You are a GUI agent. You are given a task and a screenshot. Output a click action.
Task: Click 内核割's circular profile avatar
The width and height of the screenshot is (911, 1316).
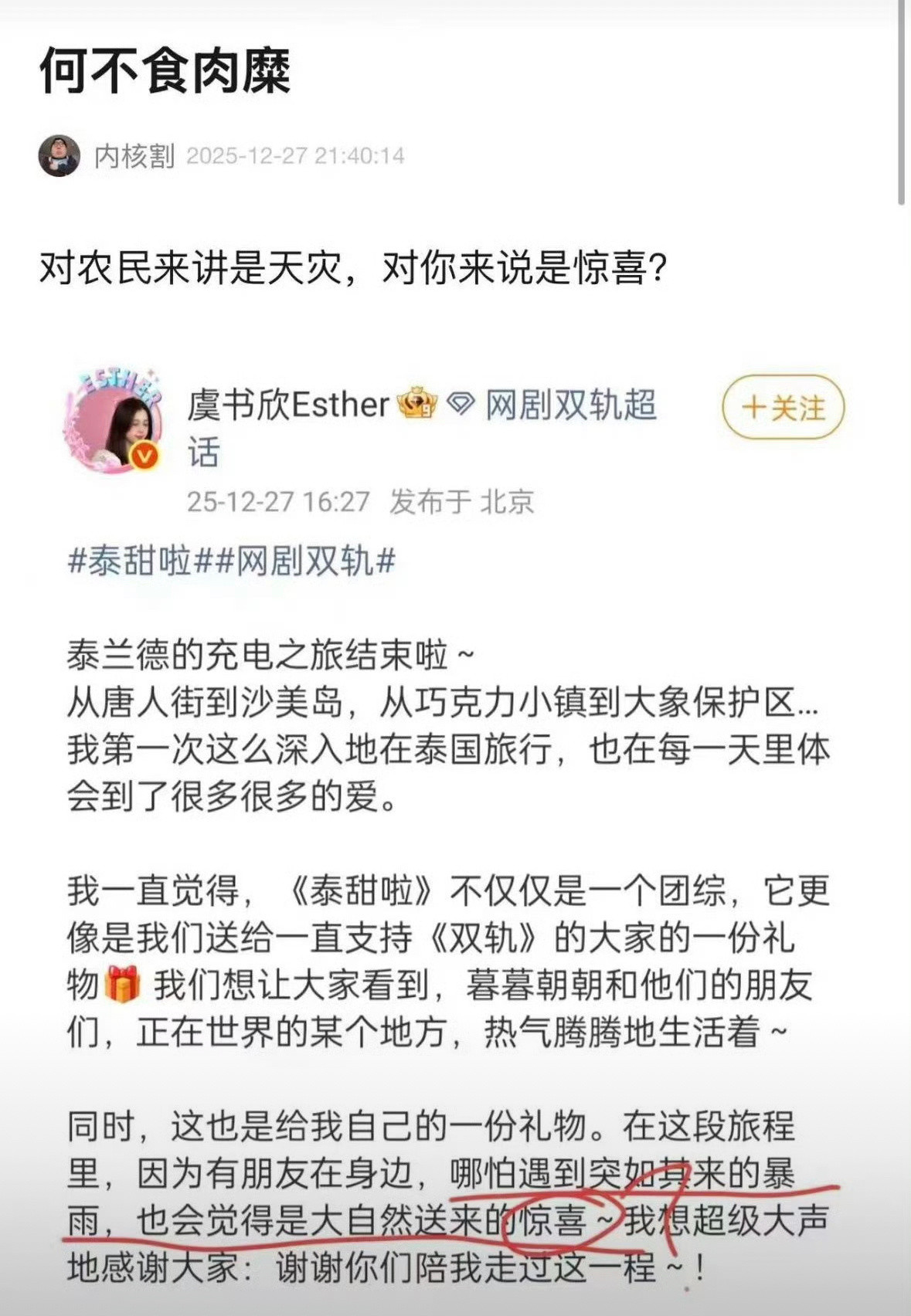click(x=60, y=154)
